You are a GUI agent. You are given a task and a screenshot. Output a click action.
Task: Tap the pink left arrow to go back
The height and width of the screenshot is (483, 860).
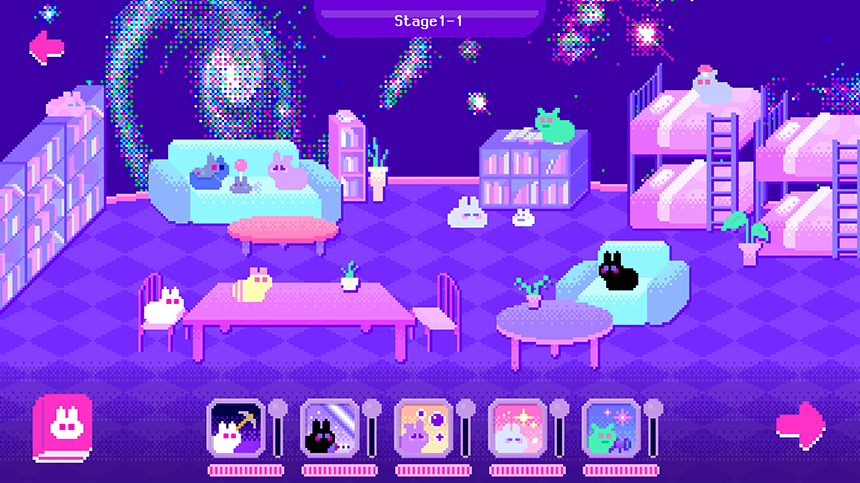[x=46, y=46]
